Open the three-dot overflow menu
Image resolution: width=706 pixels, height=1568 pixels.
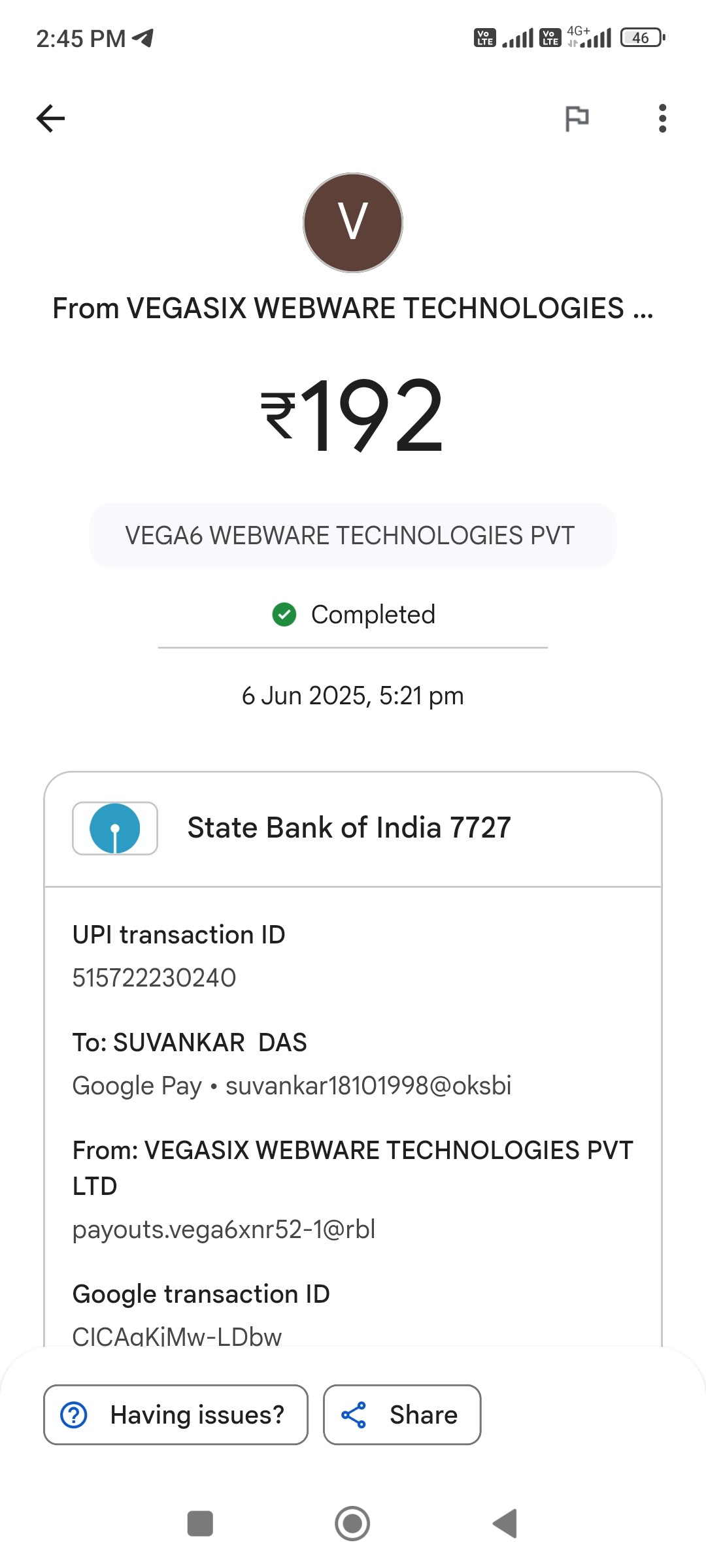pyautogui.click(x=662, y=118)
